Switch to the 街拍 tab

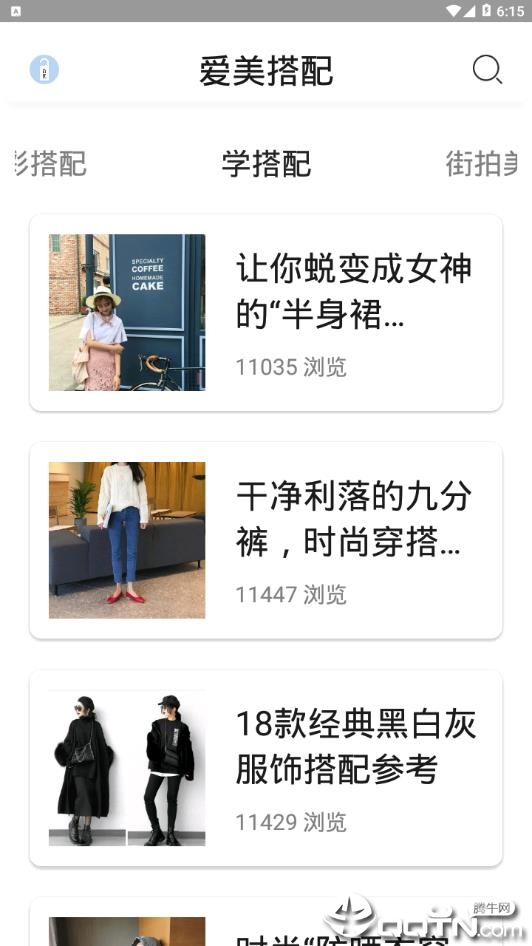pos(481,164)
